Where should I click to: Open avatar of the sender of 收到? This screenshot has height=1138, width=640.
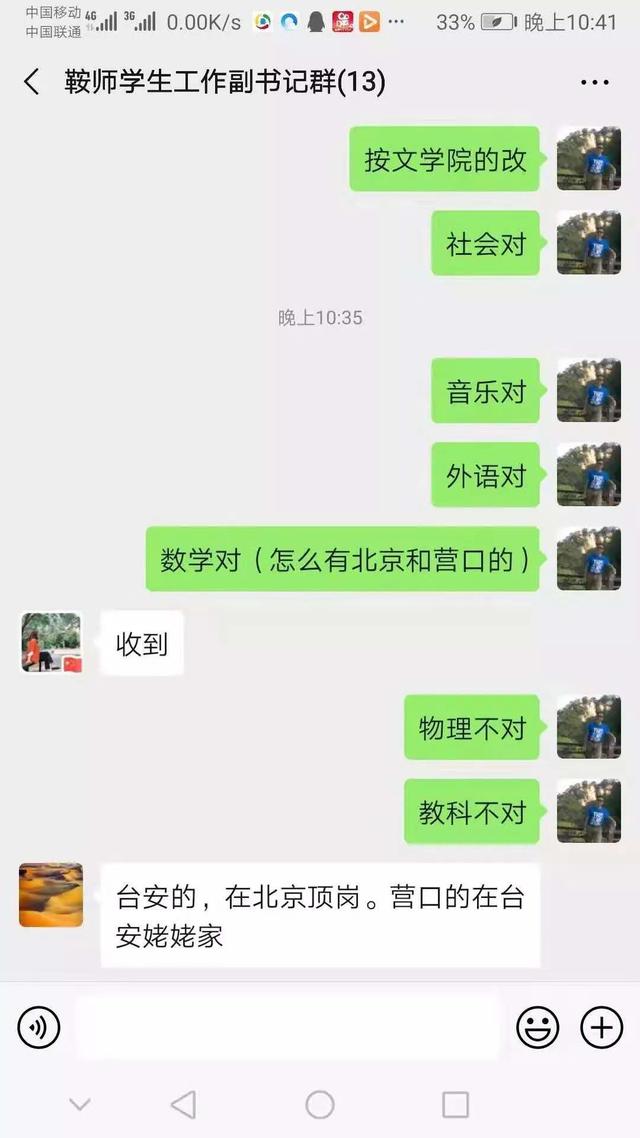(51, 643)
